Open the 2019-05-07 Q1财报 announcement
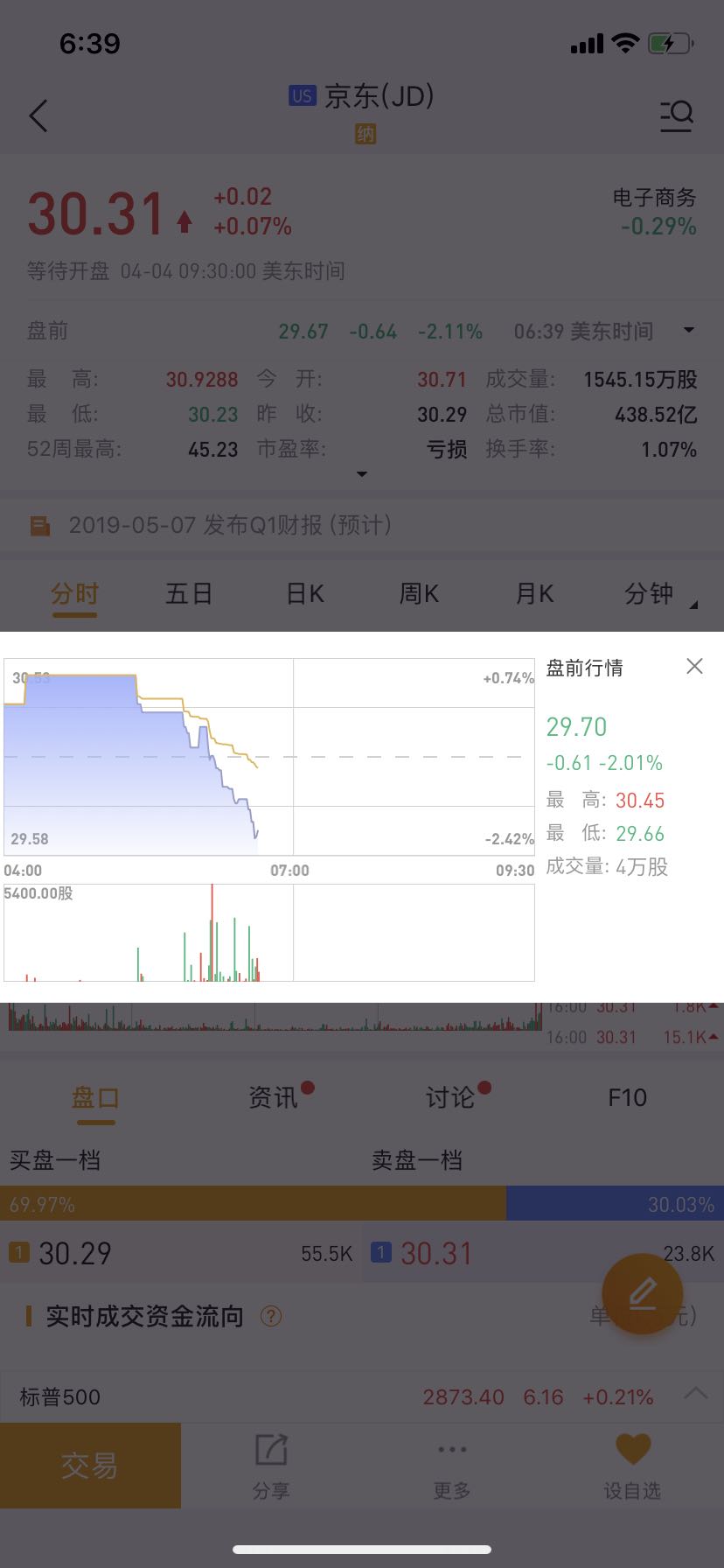The width and height of the screenshot is (724, 1568). [x=229, y=526]
